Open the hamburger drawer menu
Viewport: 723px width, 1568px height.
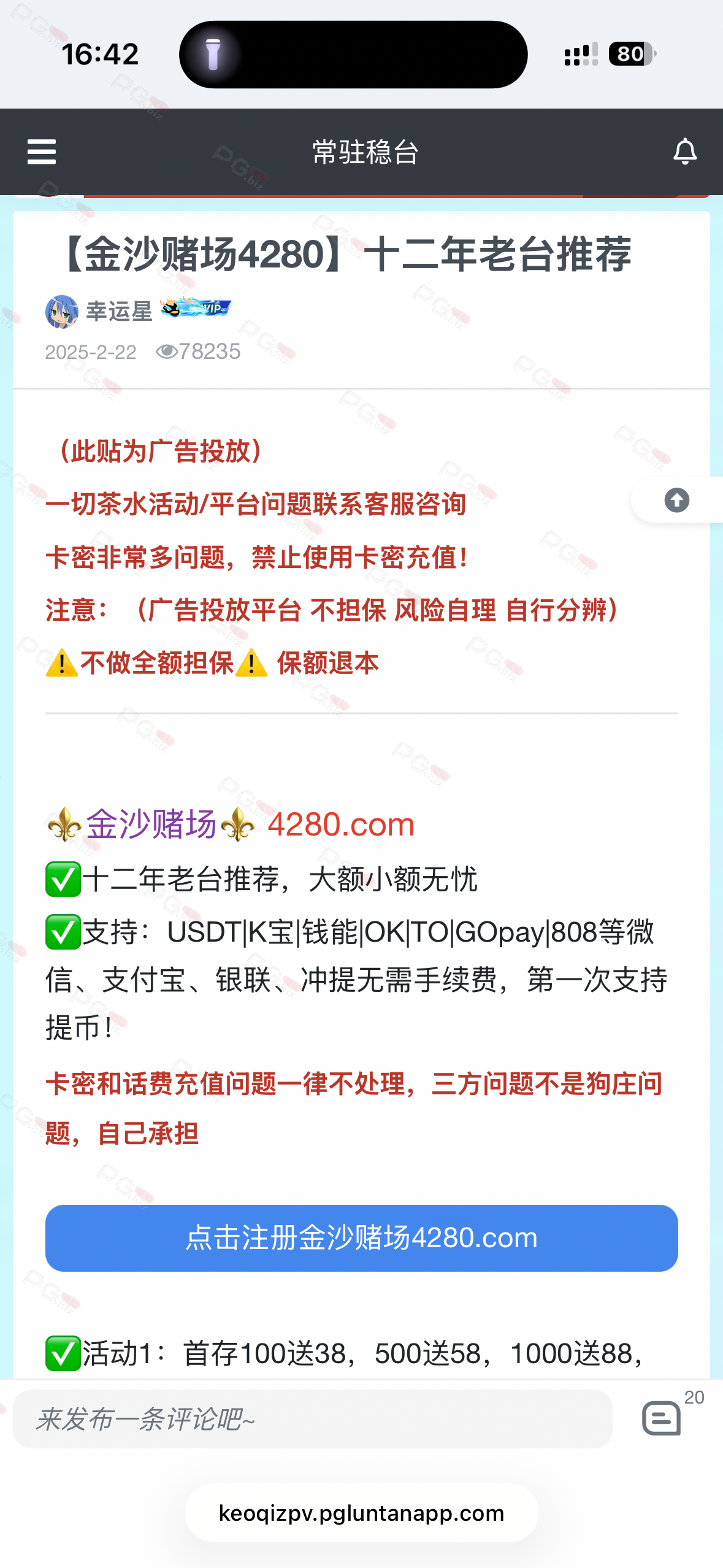(x=42, y=152)
